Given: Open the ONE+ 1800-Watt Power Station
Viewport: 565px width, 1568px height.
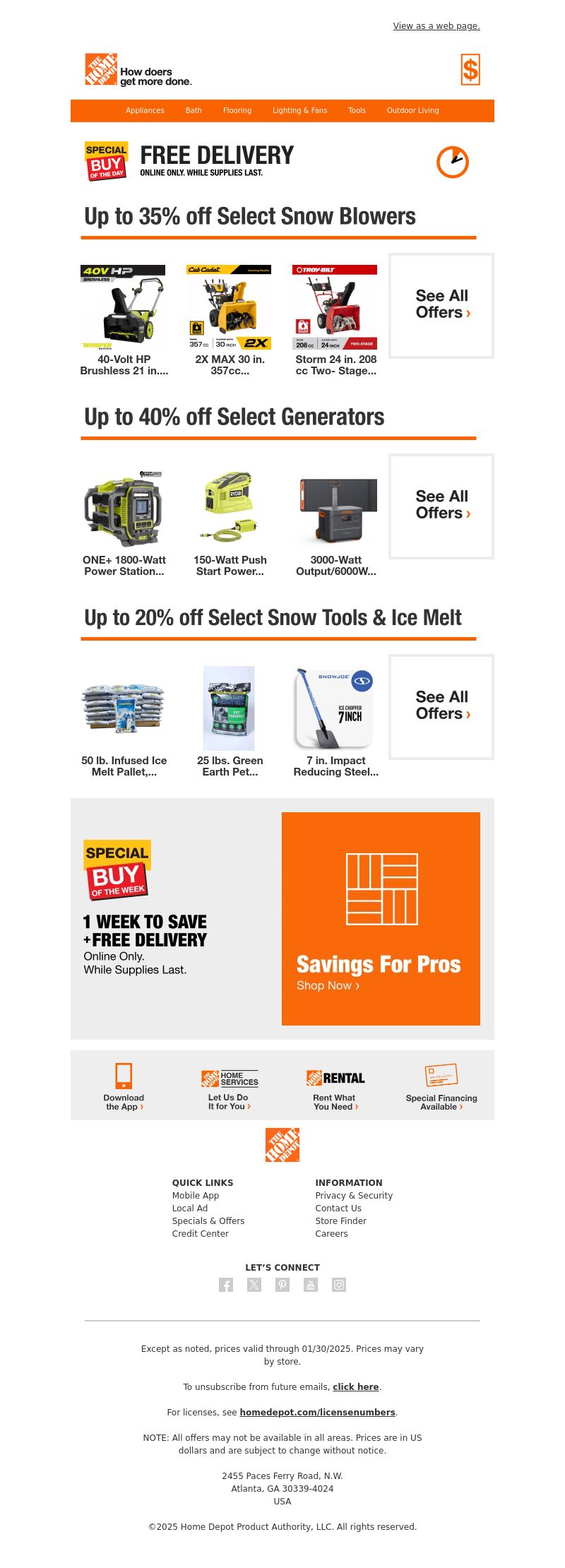Looking at the screenshot, I should [124, 522].
